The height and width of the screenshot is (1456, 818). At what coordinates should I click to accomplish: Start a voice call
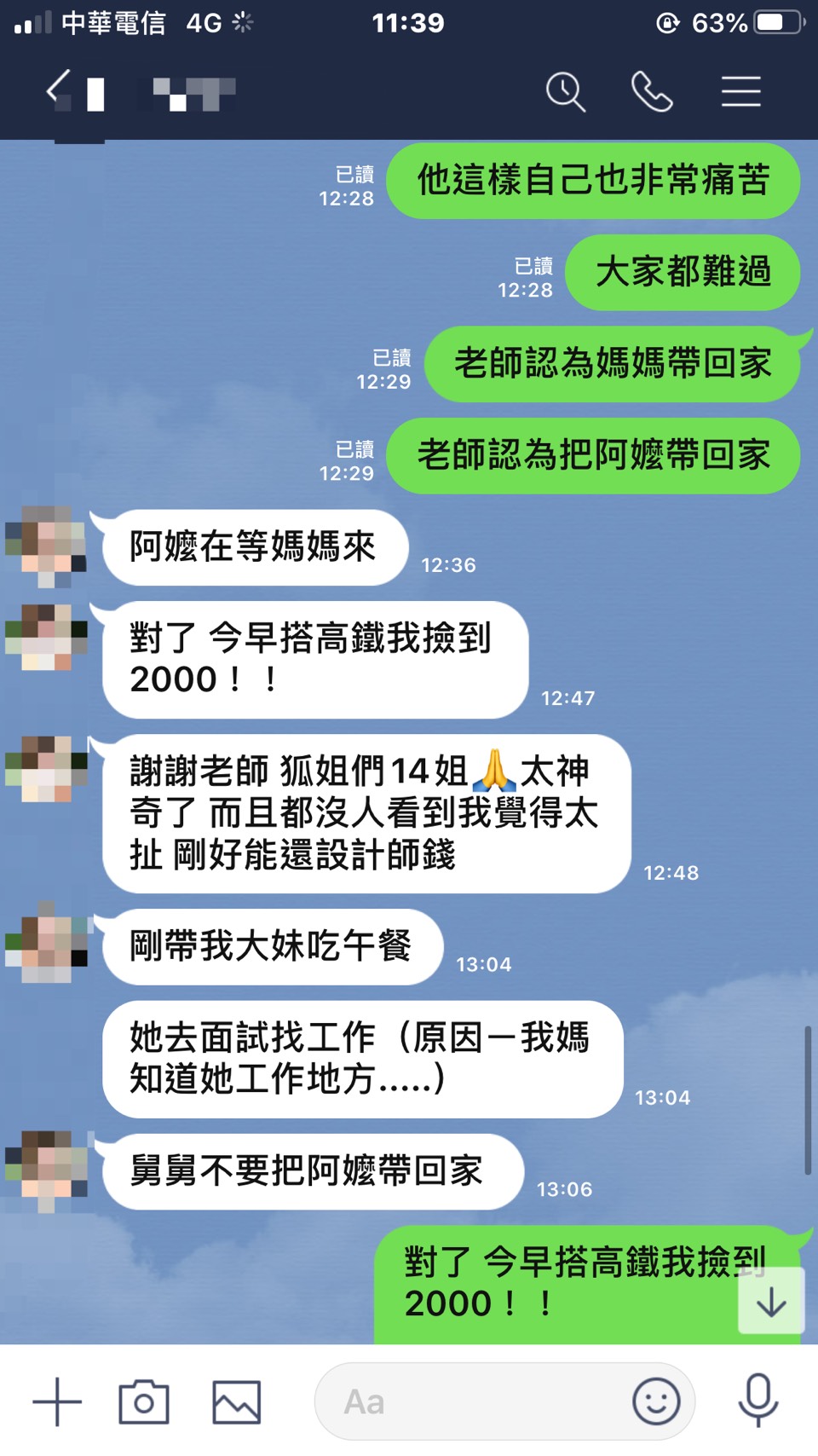652,91
